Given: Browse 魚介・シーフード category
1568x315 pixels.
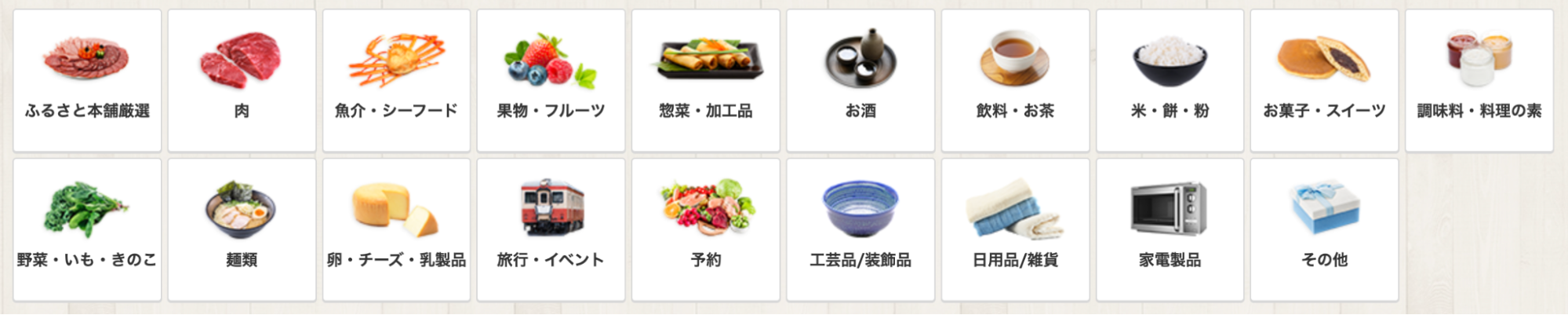Looking at the screenshot, I should click(396, 81).
